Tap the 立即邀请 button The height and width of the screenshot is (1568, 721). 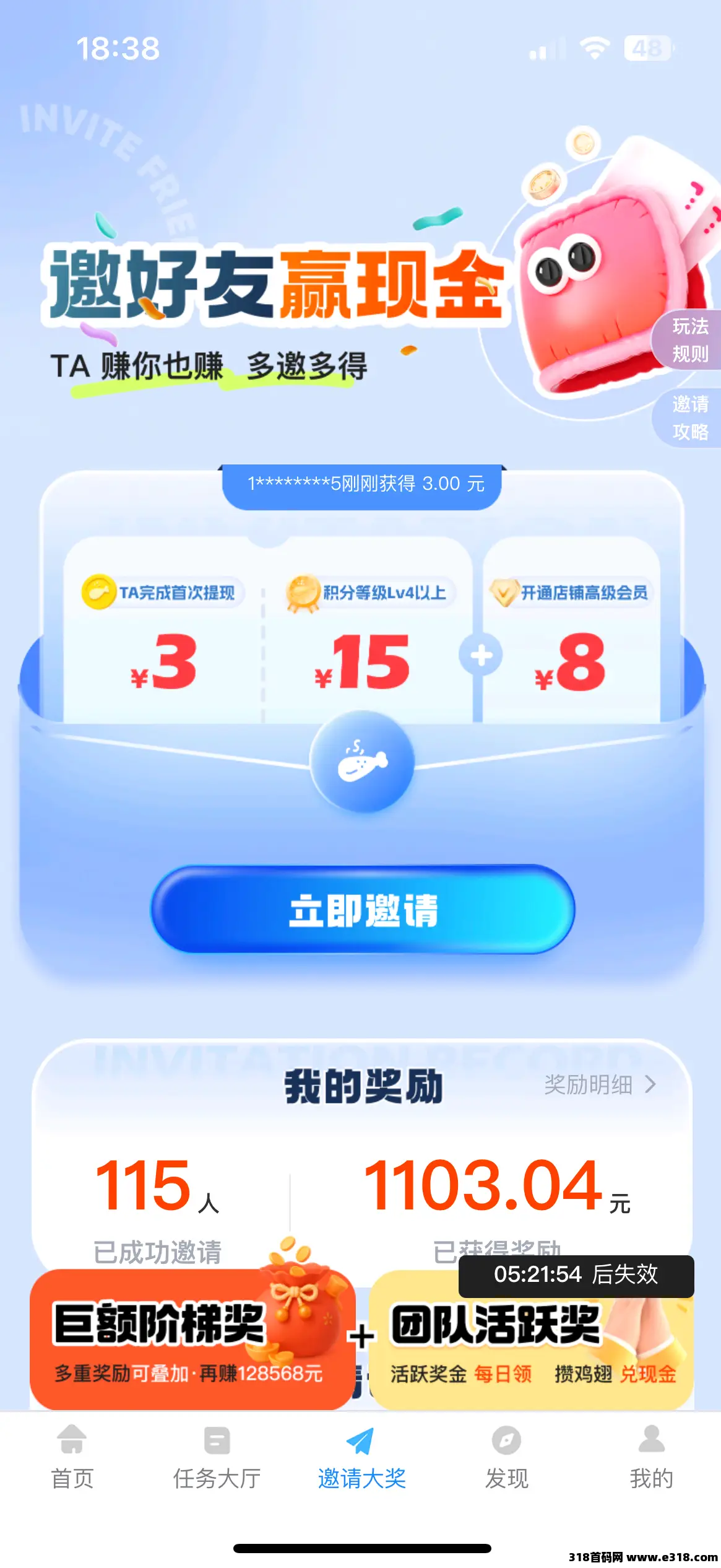(363, 909)
